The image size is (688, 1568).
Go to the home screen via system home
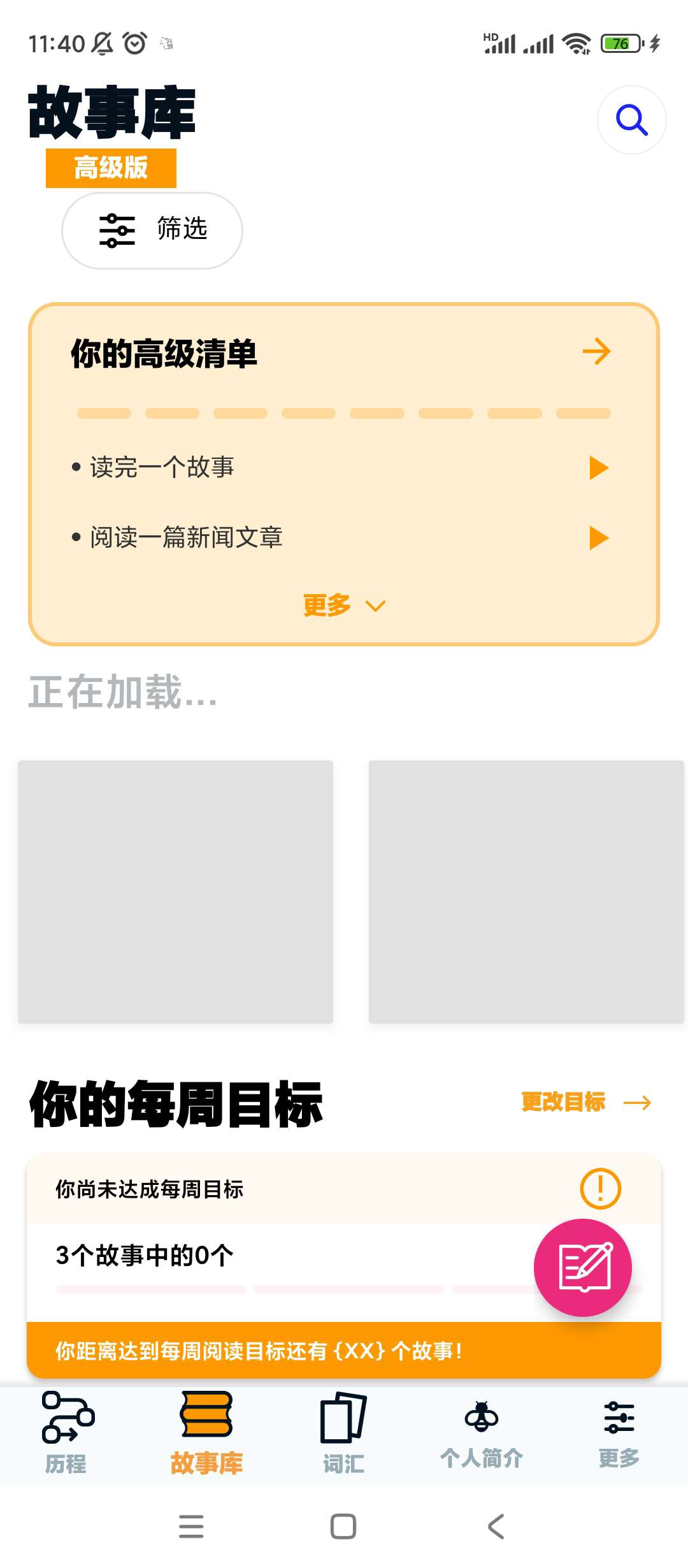[343, 1527]
